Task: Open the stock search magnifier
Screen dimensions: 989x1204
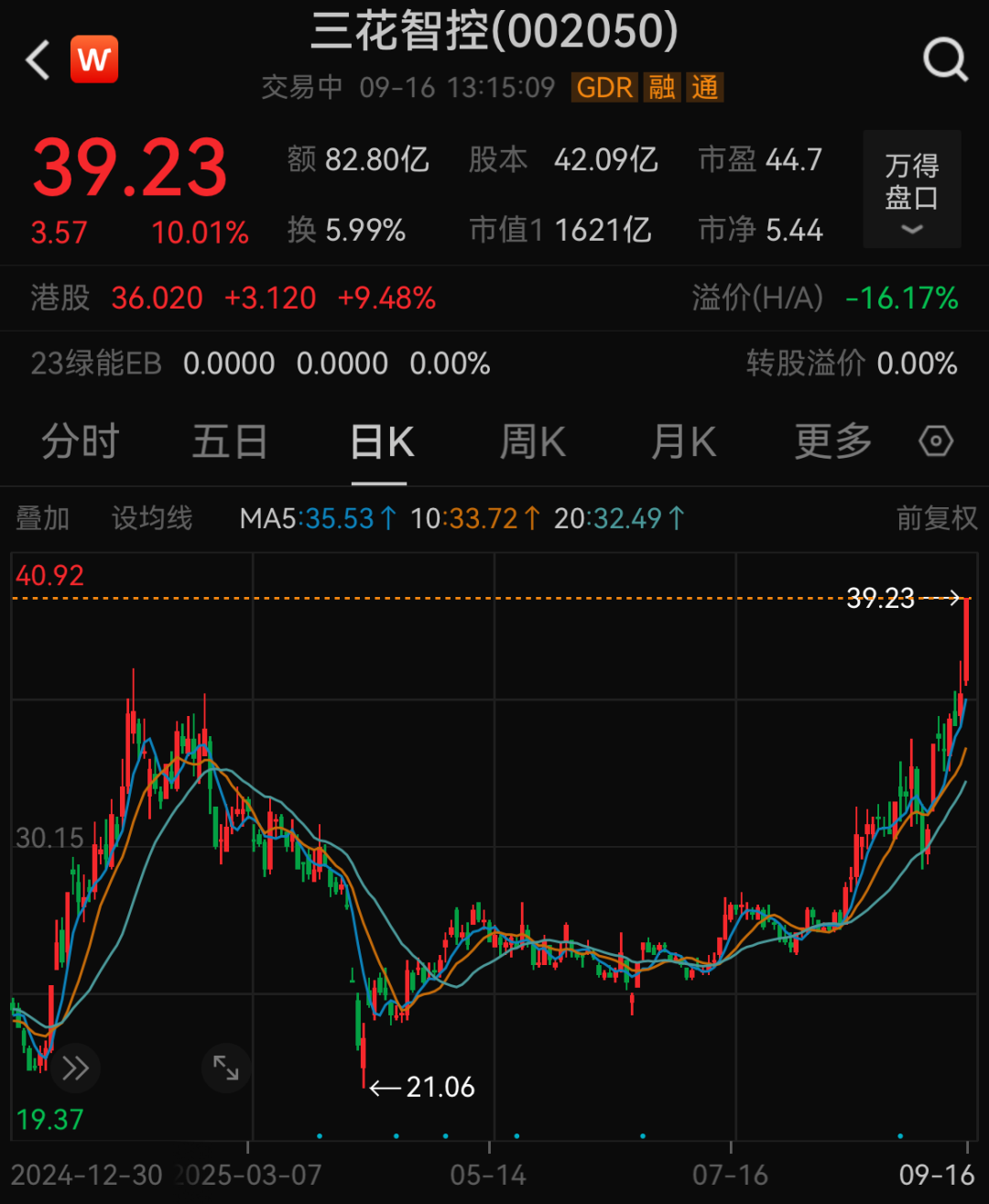Action: point(944,60)
